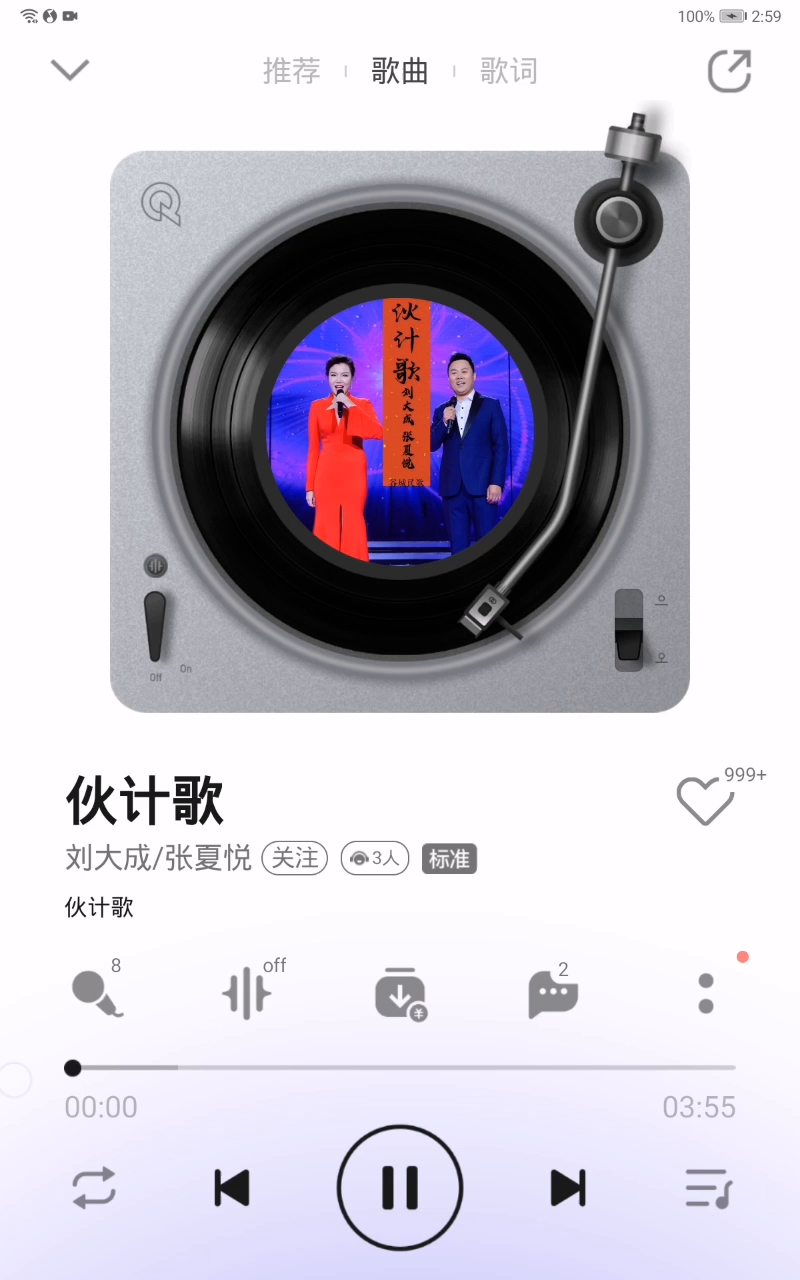Open the play queue
The image size is (800, 1280).
[x=708, y=1188]
